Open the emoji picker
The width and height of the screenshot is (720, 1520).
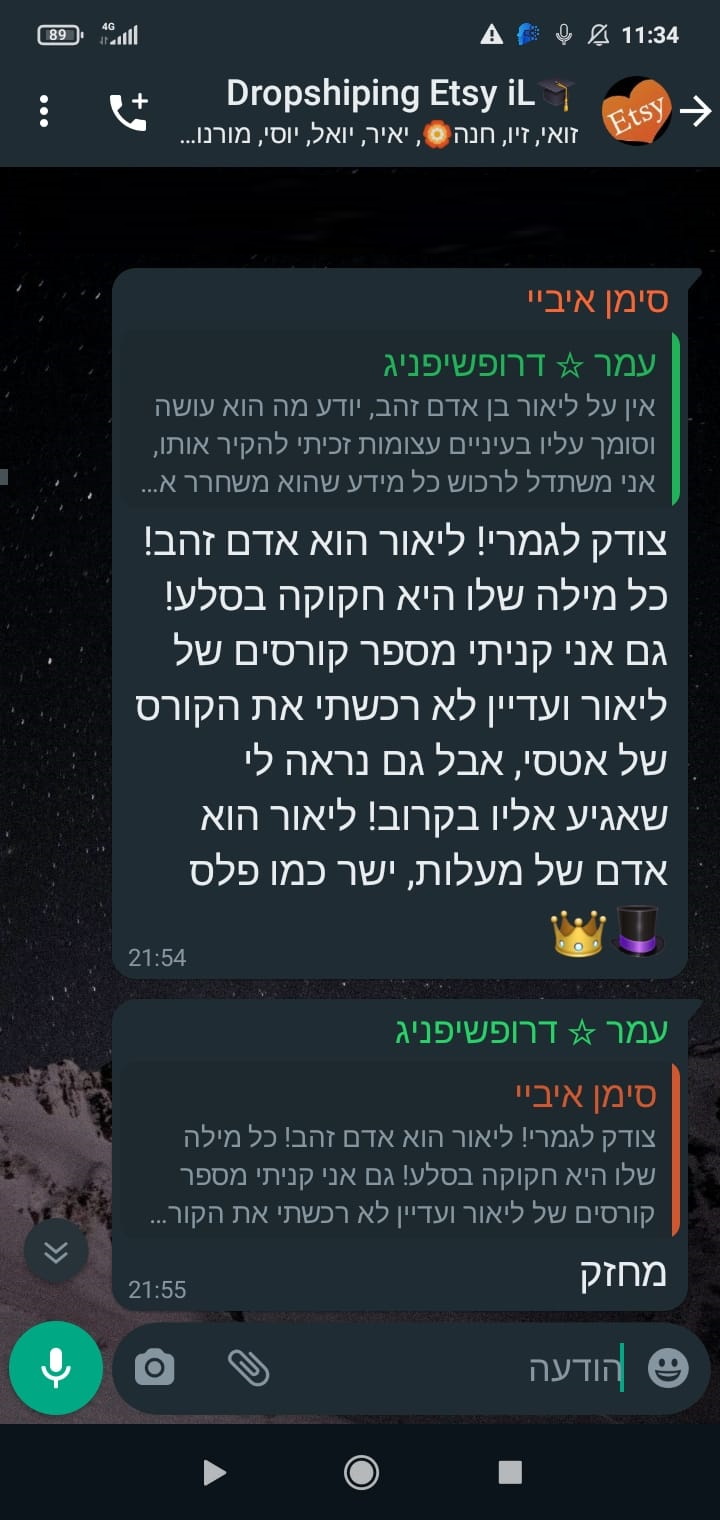pyautogui.click(x=668, y=1367)
